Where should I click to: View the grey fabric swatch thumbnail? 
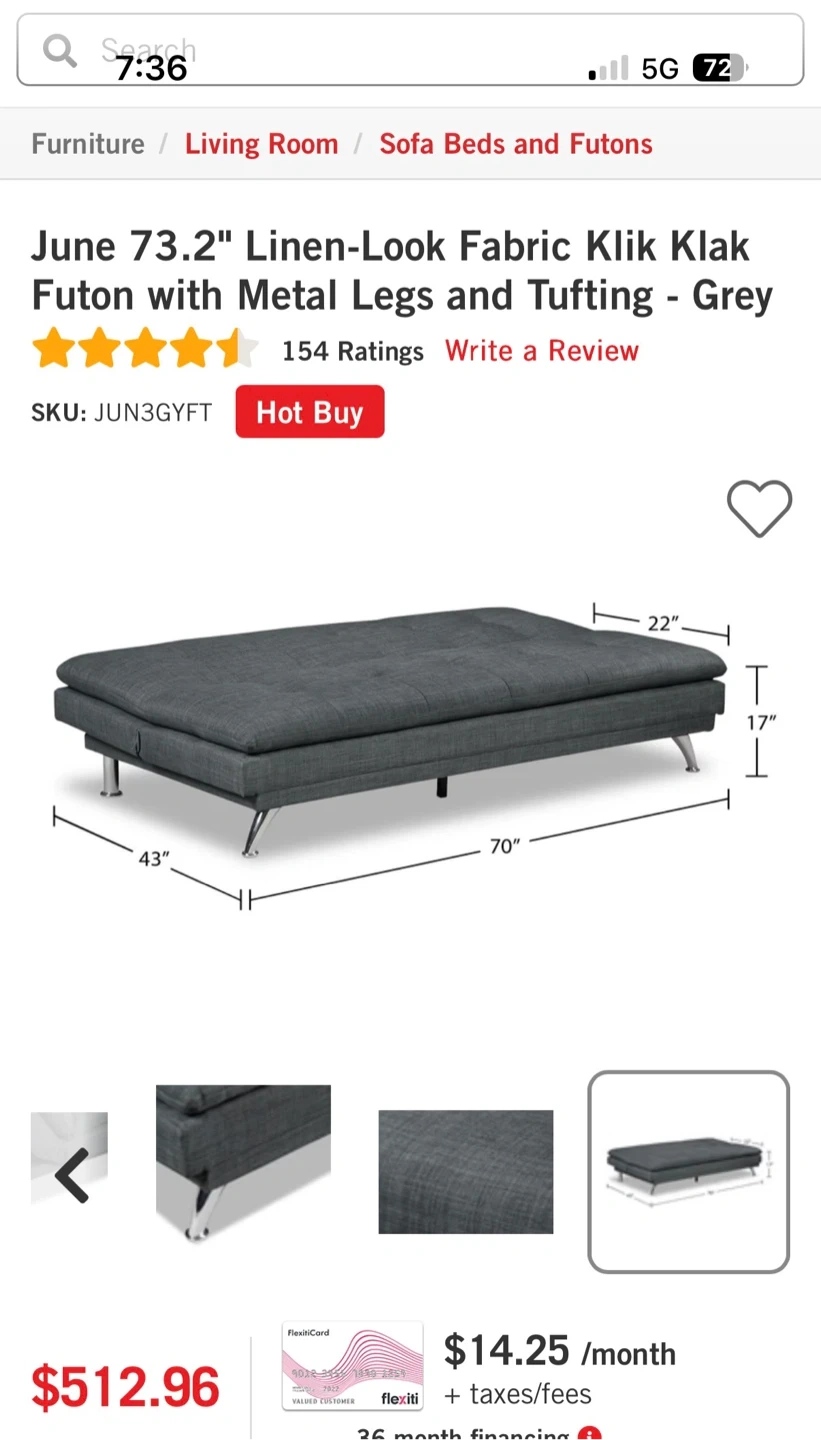[x=465, y=1171]
